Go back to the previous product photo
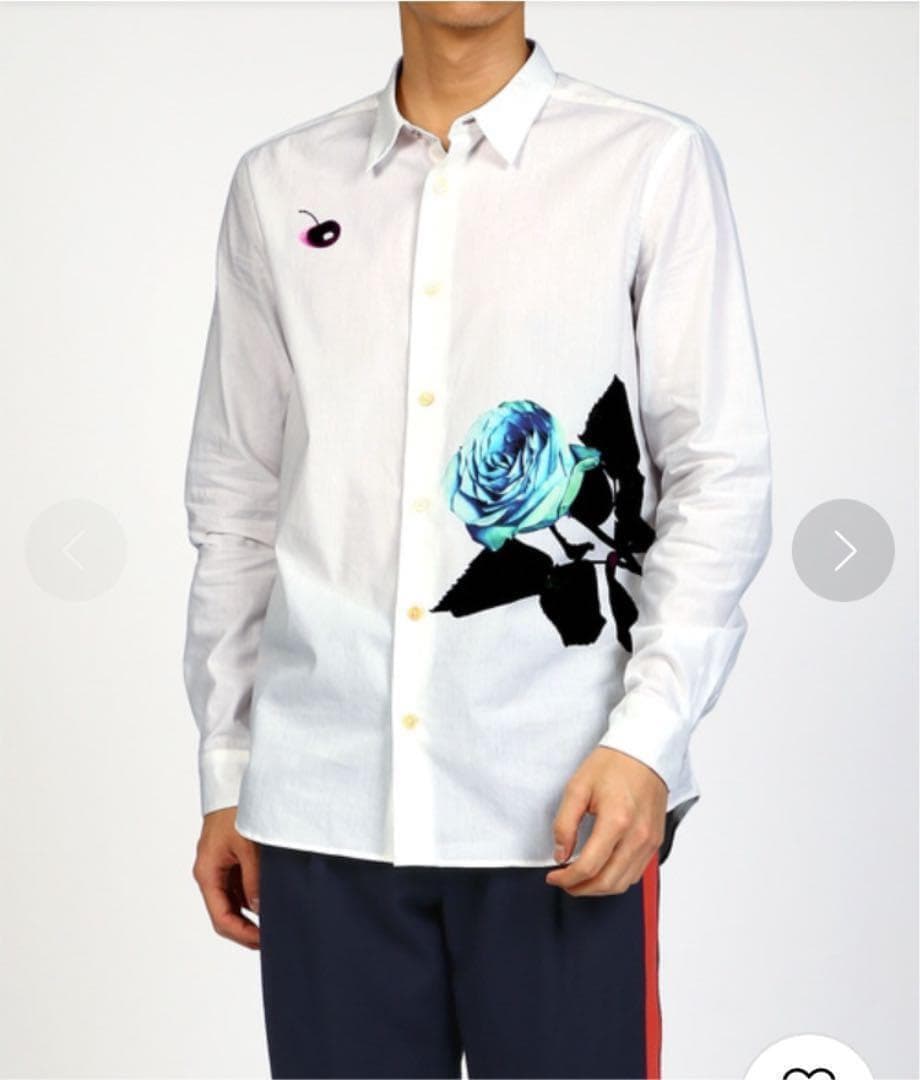Screen dimensions: 920x1080 pos(76,550)
